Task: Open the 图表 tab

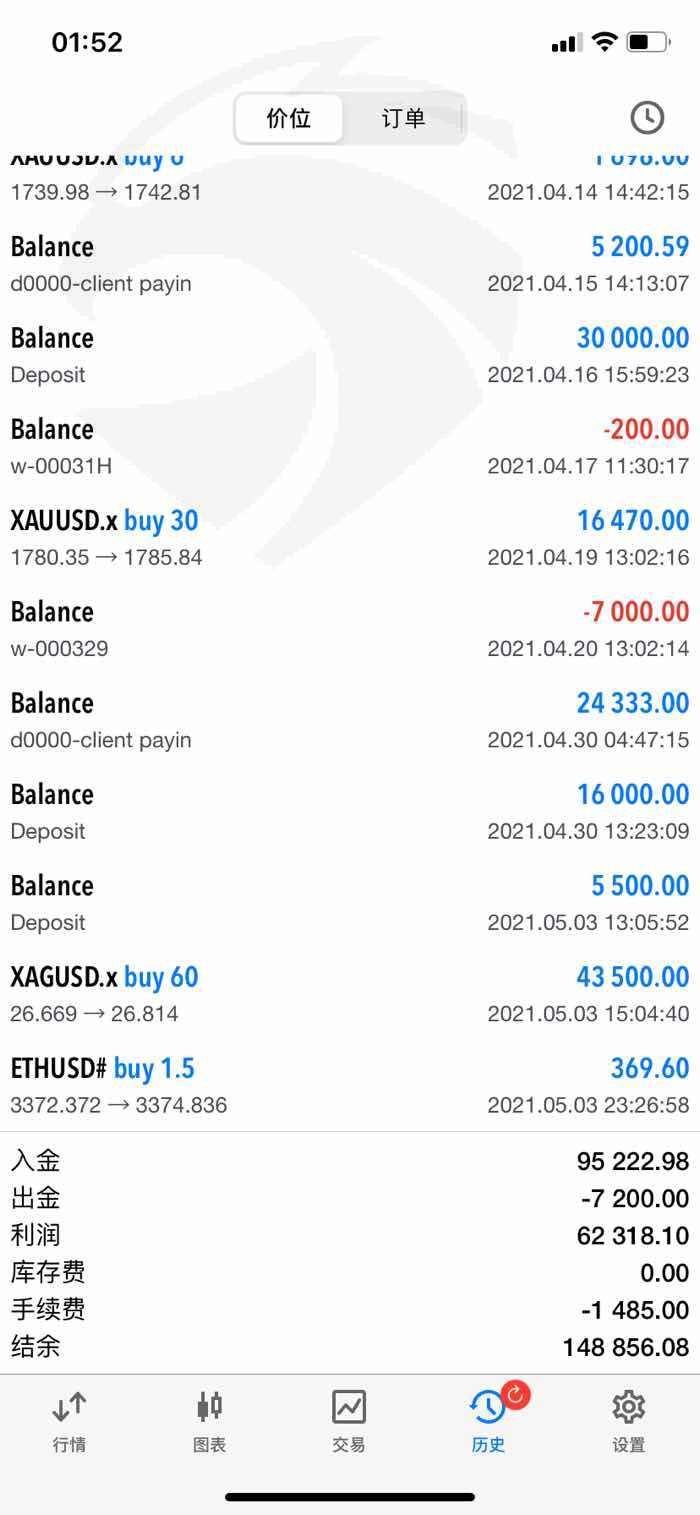Action: point(209,1421)
